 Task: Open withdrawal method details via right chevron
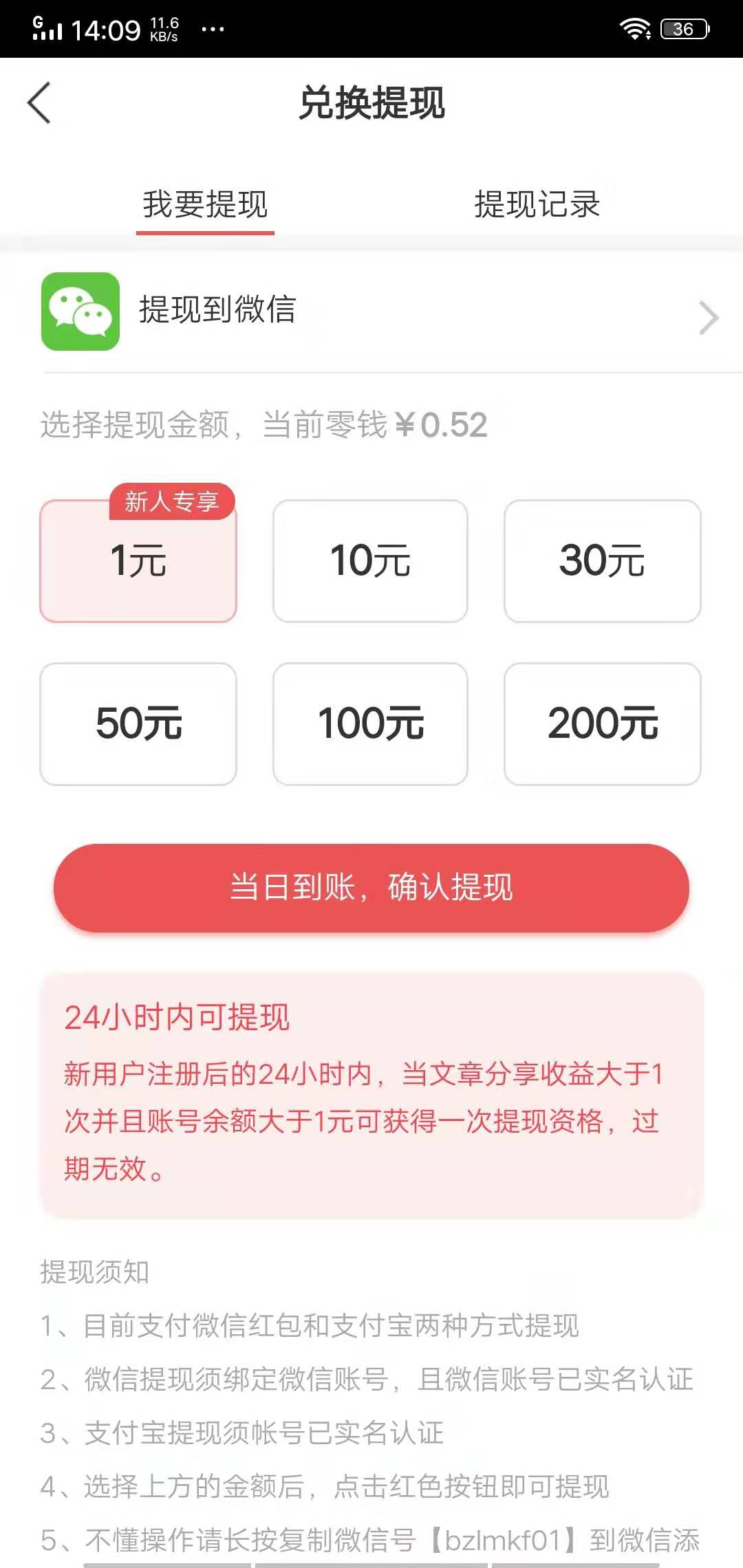pyautogui.click(x=707, y=318)
